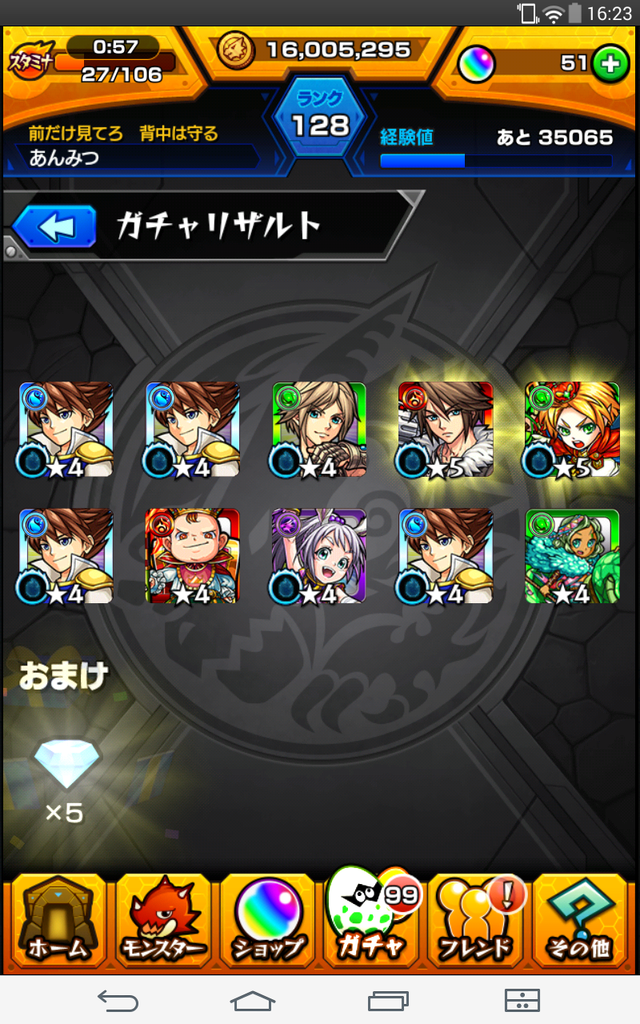Open the ホーム tab
Image resolution: width=640 pixels, height=1024 pixels.
pyautogui.click(x=56, y=920)
